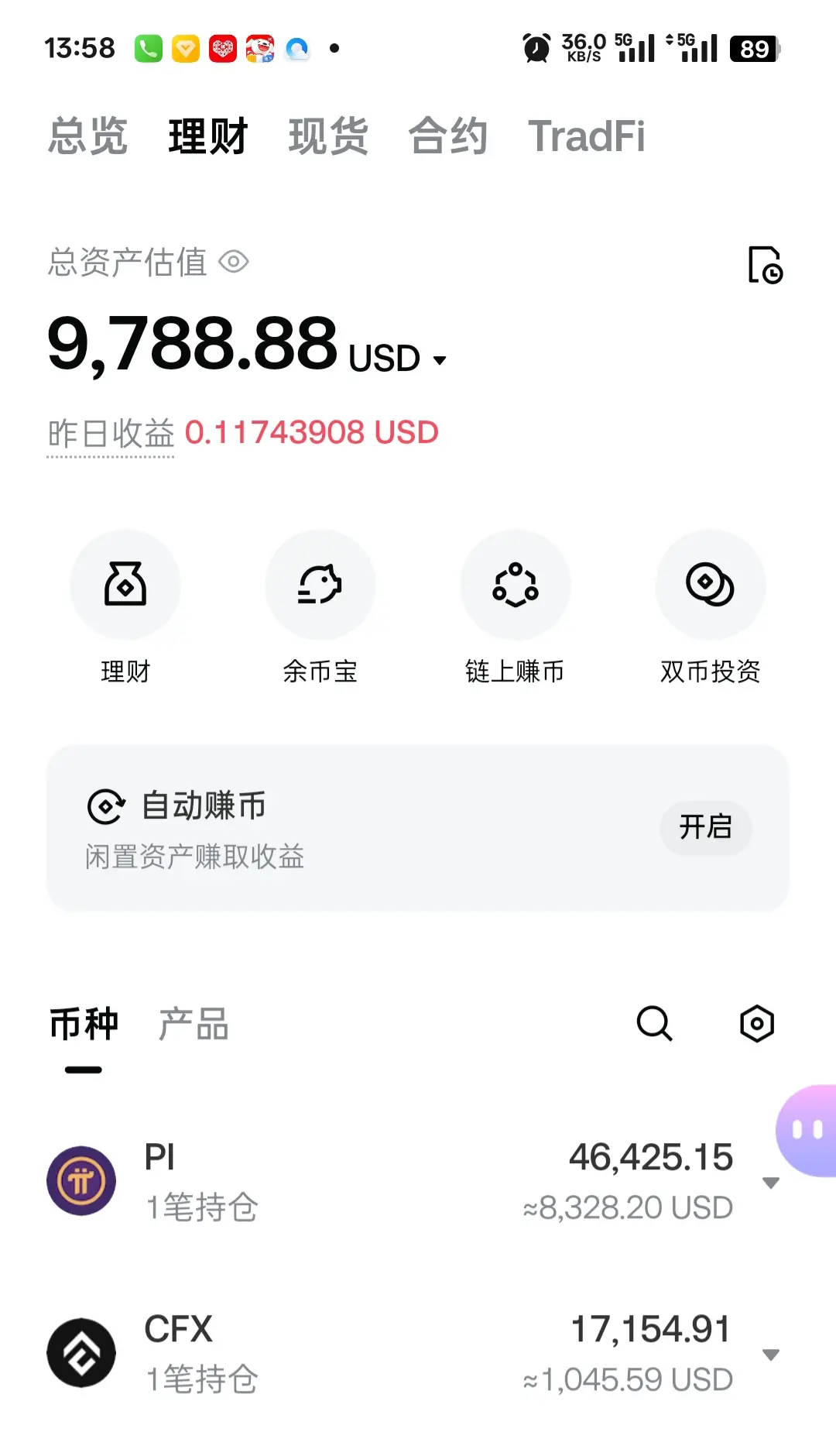Image resolution: width=836 pixels, height=1456 pixels.
Task: Search holdings with the magnifier icon
Action: pos(654,1024)
